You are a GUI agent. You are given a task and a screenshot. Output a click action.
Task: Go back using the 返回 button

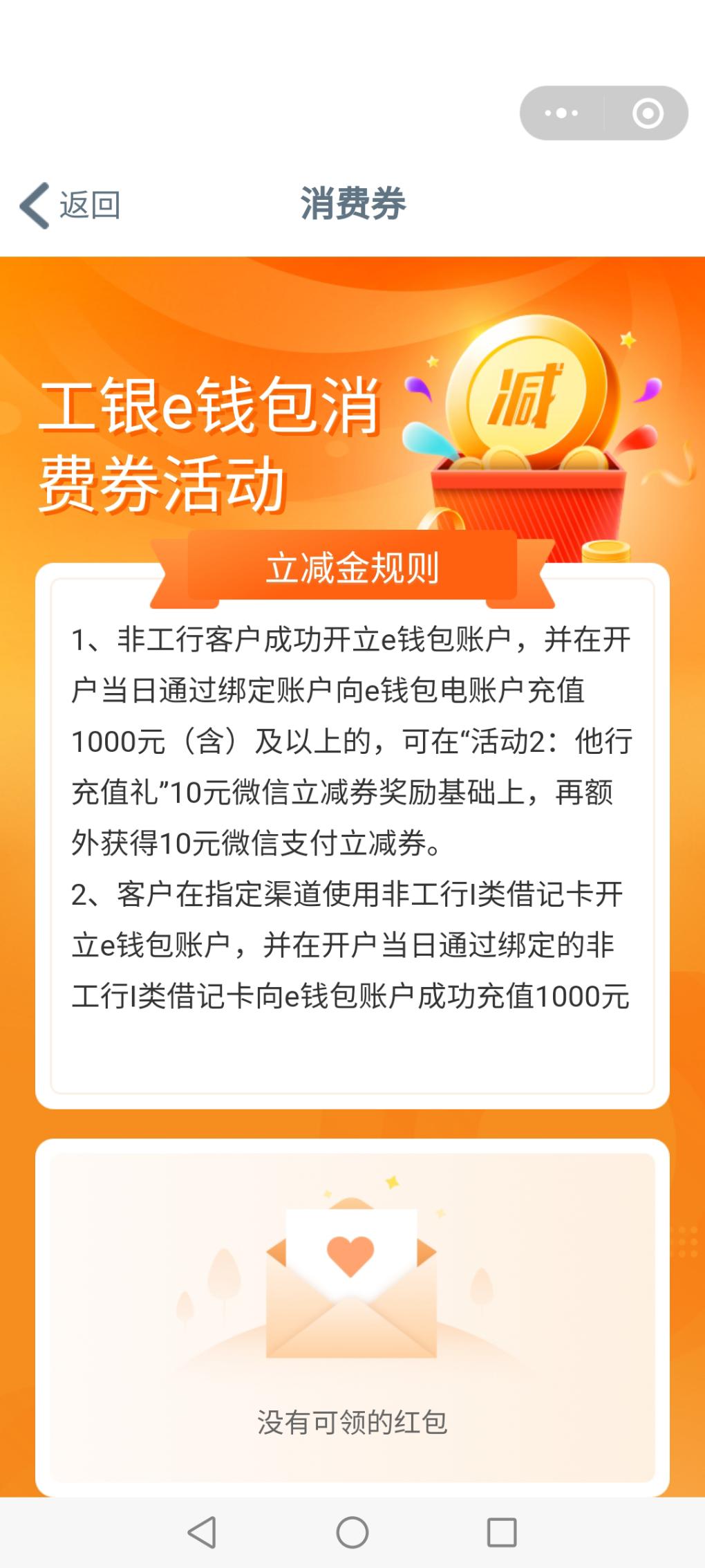coord(70,205)
